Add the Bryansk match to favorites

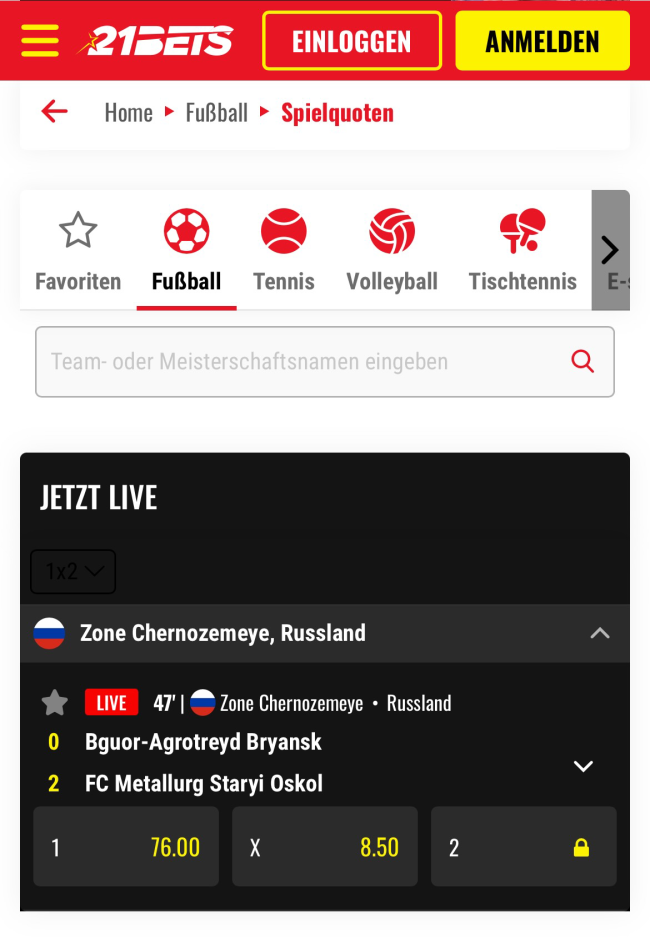pyautogui.click(x=55, y=703)
